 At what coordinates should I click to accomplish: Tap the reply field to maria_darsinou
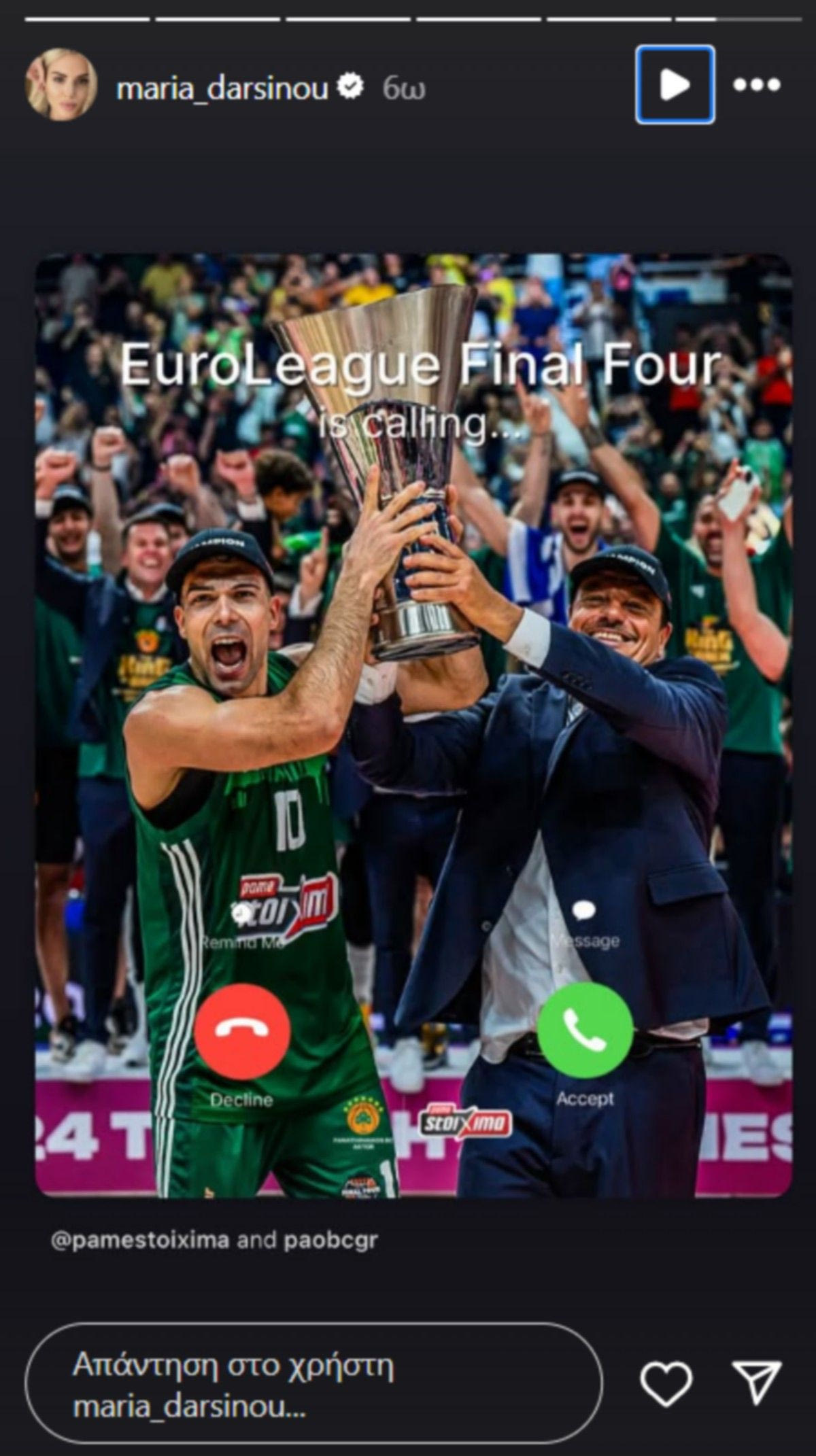tap(313, 1383)
